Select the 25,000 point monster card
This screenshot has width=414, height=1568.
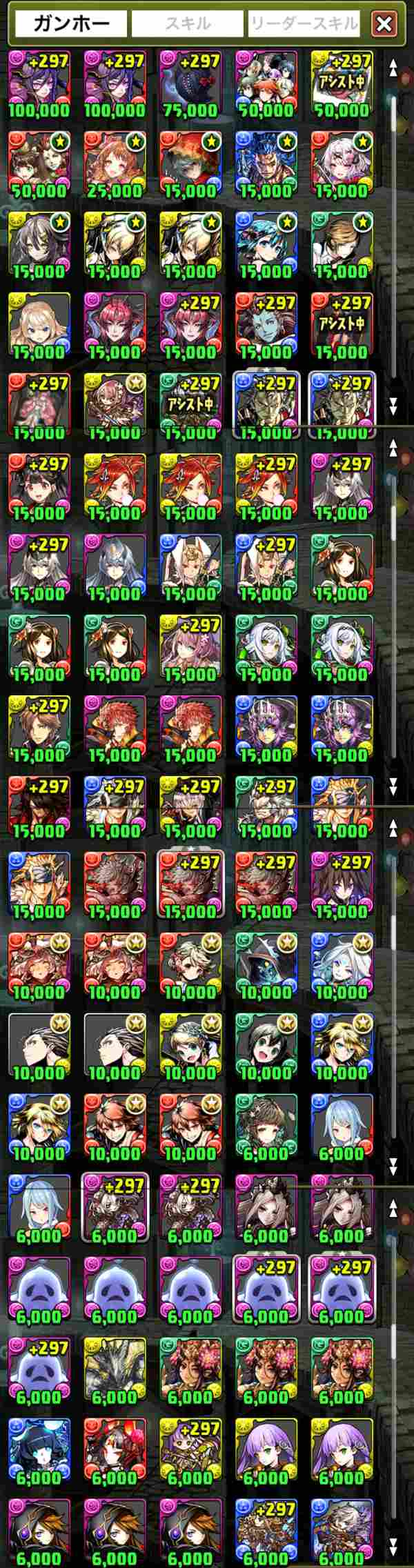(x=115, y=164)
